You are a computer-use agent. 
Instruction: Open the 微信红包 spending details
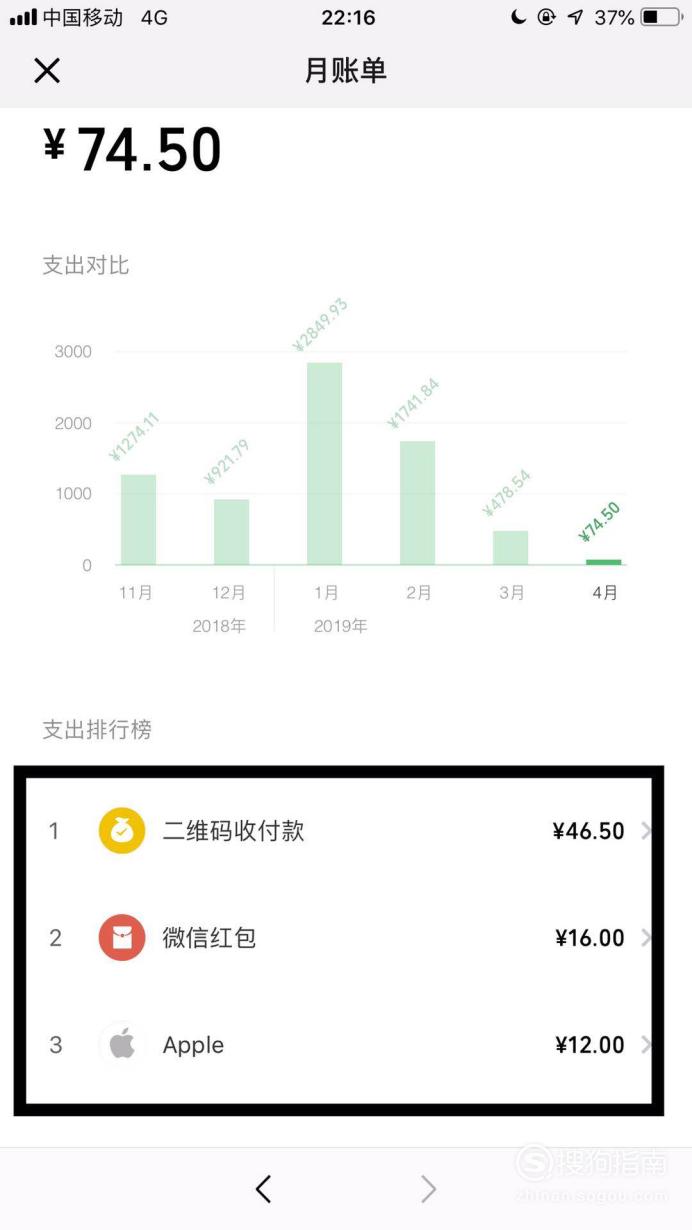point(339,938)
